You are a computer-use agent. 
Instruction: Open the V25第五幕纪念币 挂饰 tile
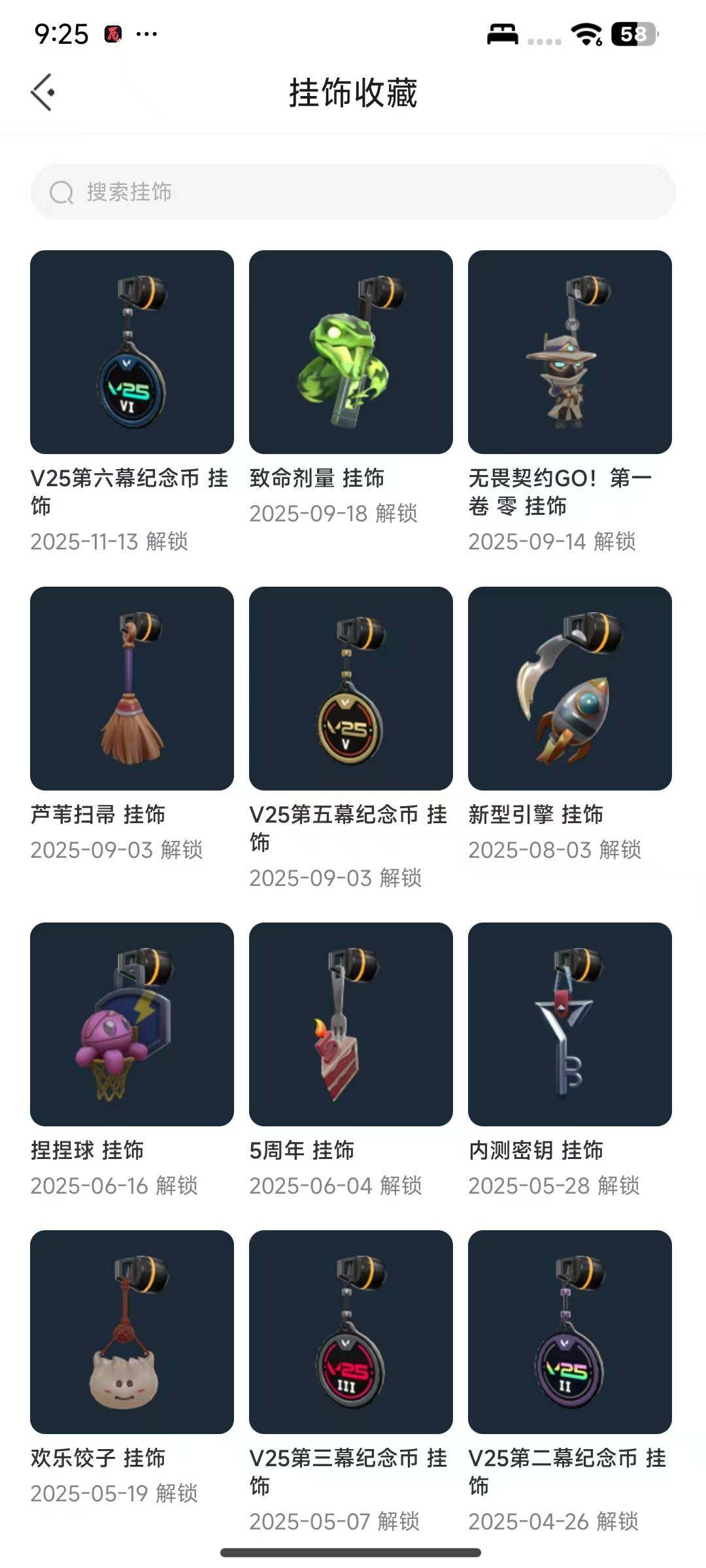(x=351, y=688)
